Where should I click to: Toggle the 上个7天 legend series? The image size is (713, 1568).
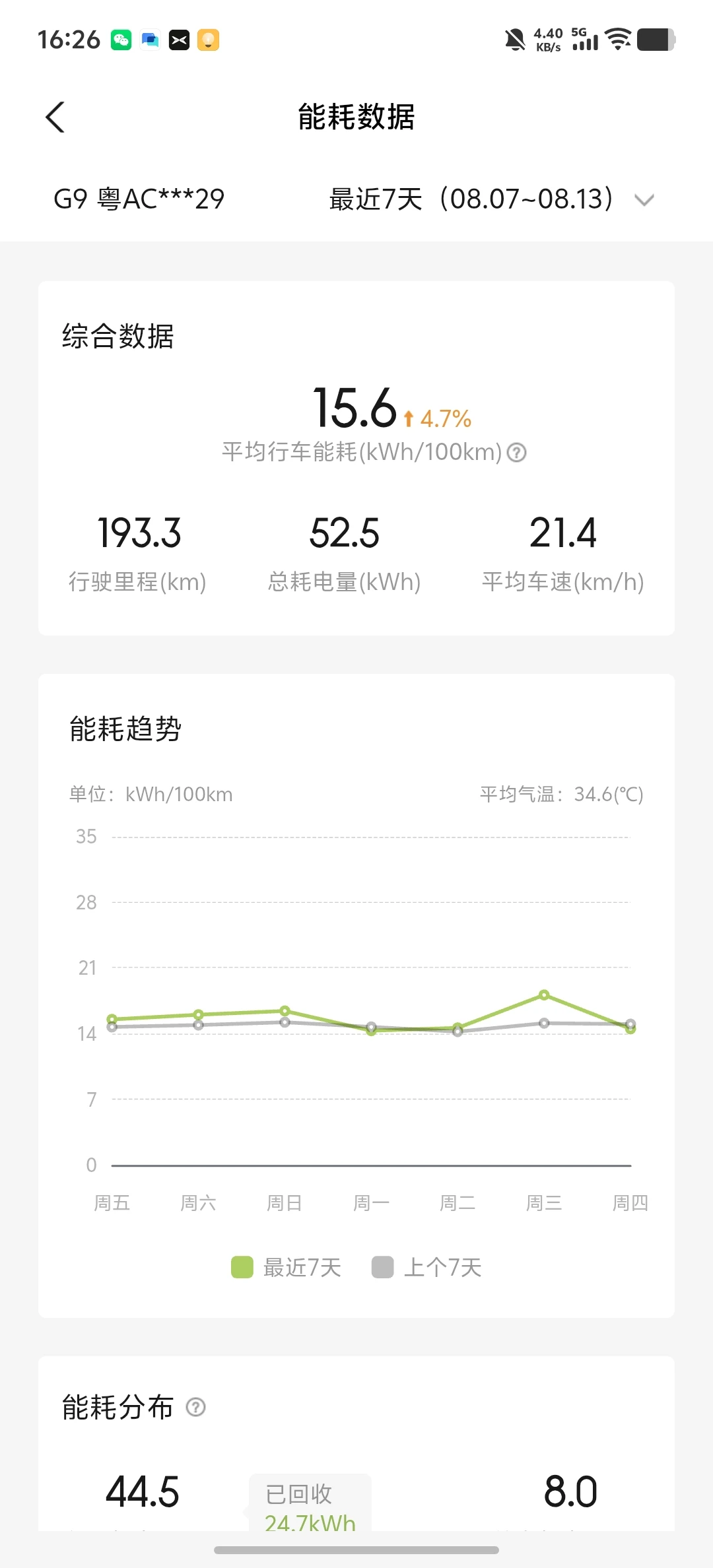click(x=426, y=1267)
